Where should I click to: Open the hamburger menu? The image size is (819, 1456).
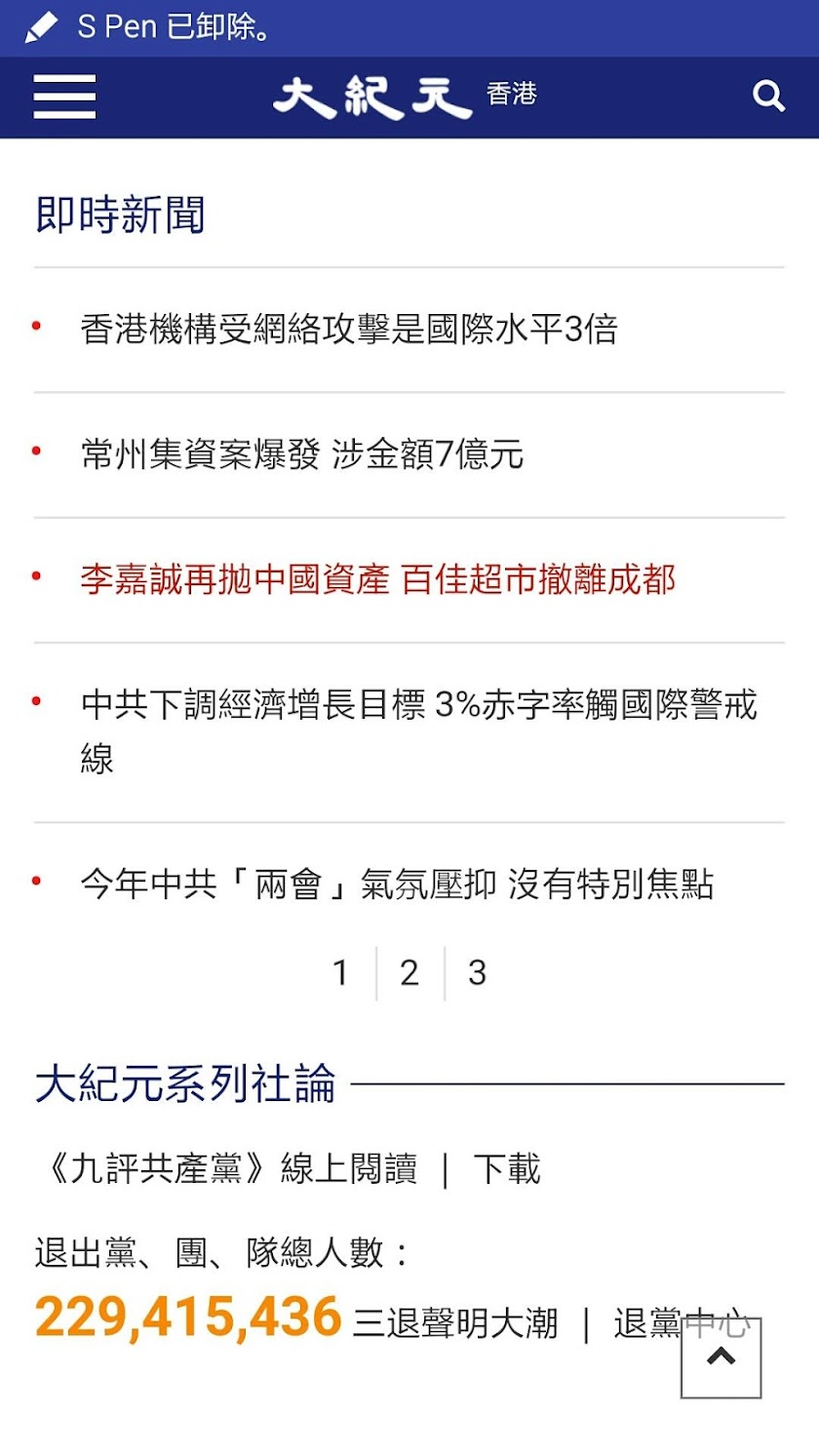(x=64, y=97)
